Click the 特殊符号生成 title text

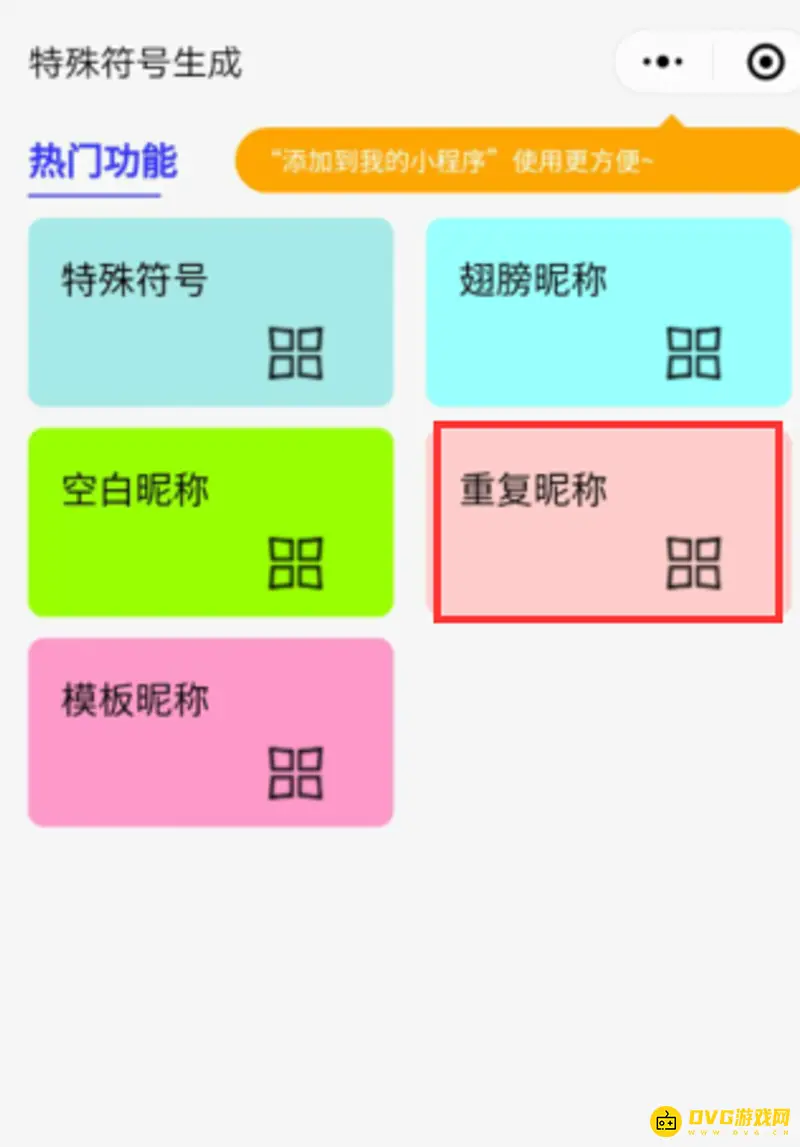pos(135,62)
